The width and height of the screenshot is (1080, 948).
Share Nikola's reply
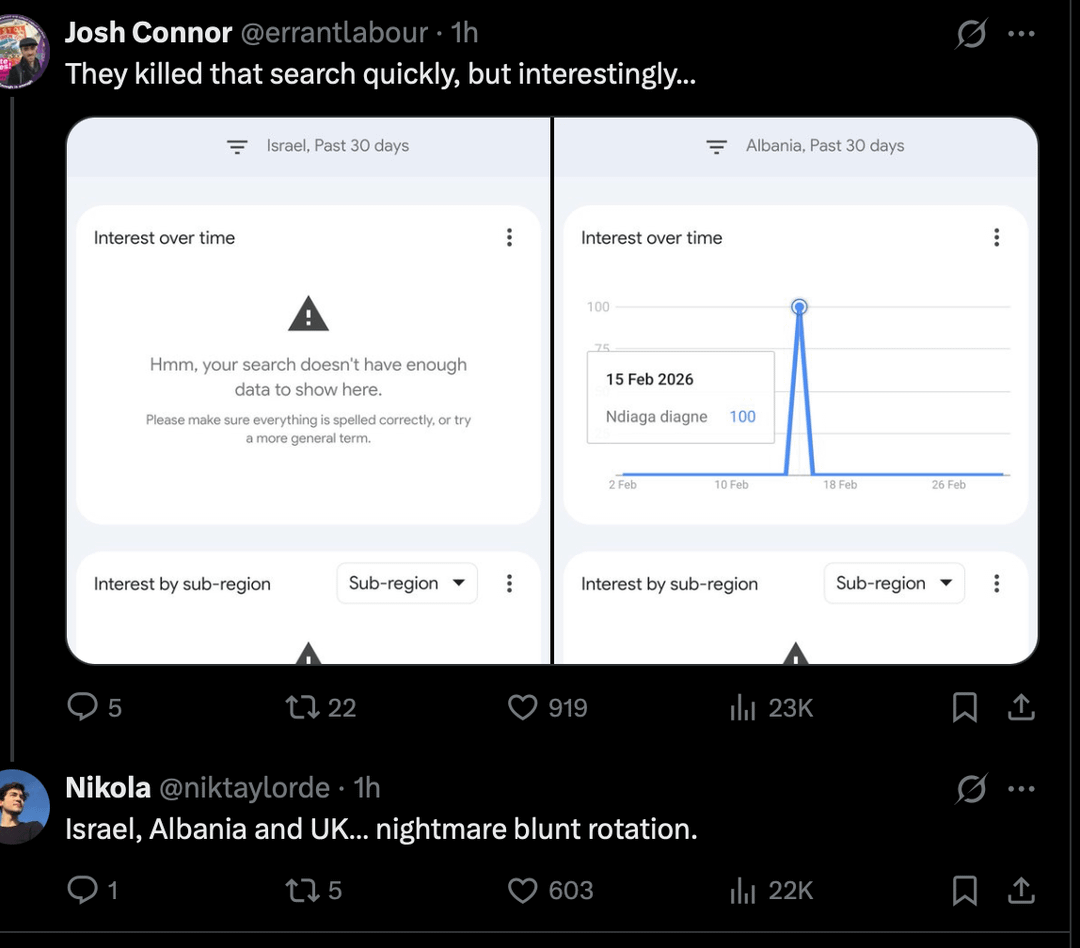1021,890
